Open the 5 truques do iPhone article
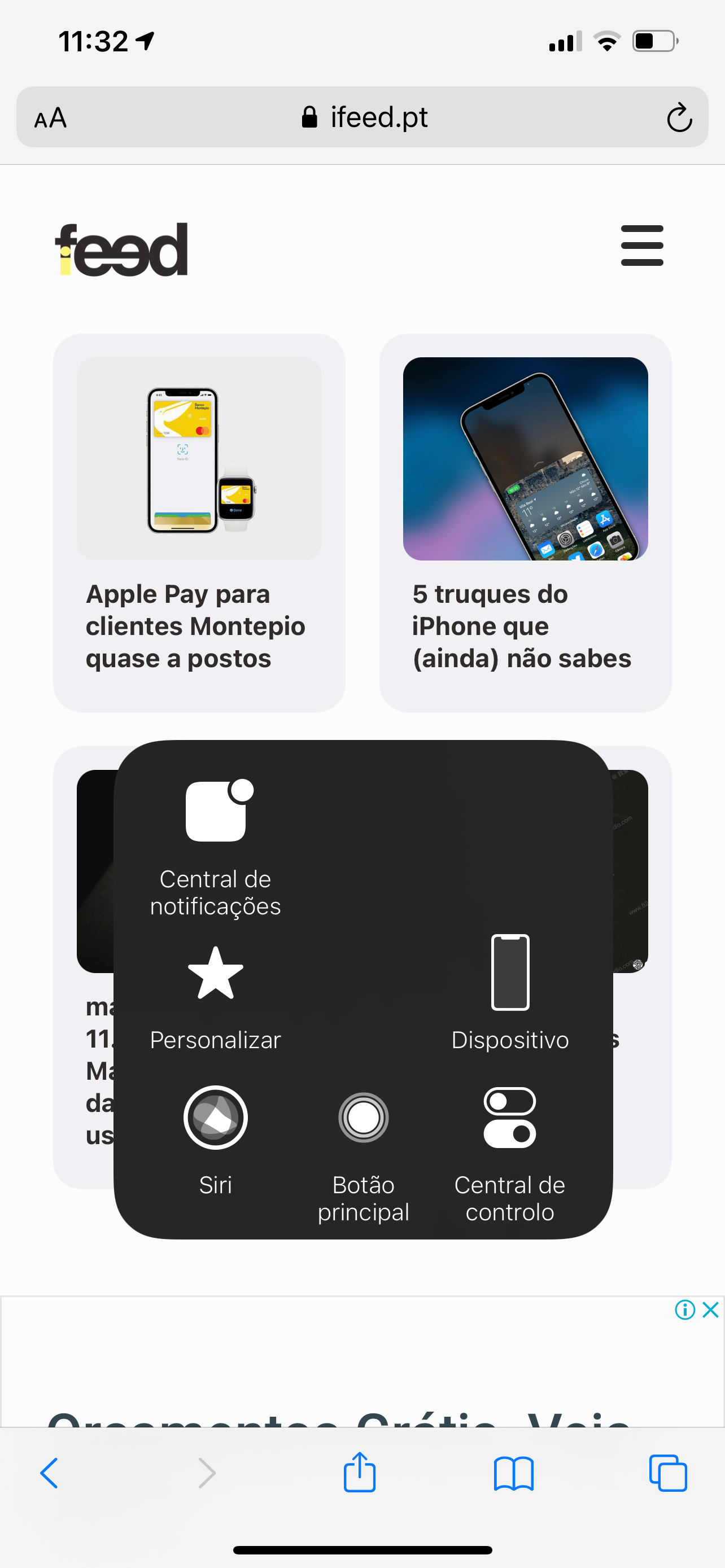This screenshot has height=1568, width=725. coord(525,522)
